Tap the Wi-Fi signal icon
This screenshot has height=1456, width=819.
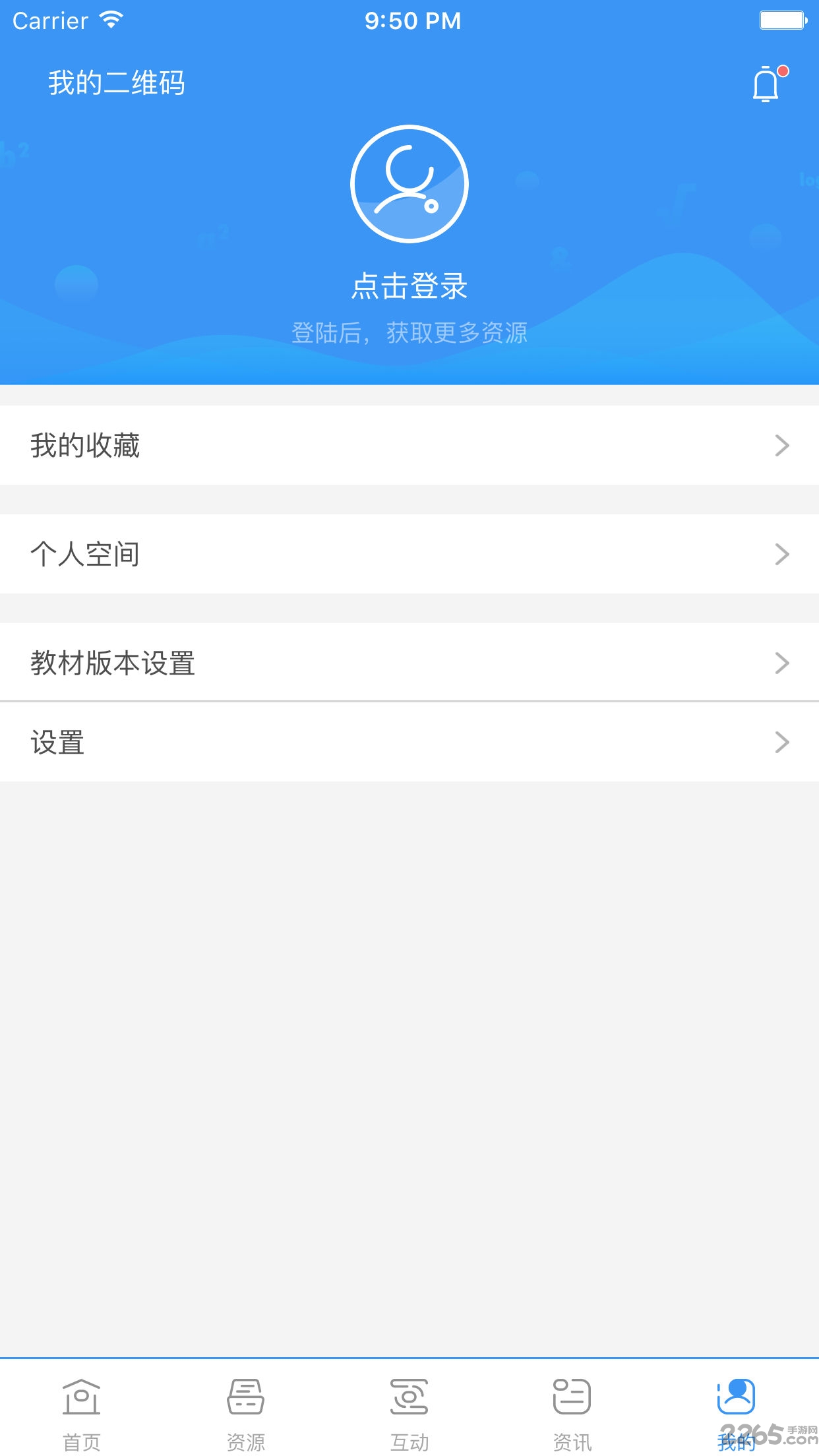click(x=110, y=20)
